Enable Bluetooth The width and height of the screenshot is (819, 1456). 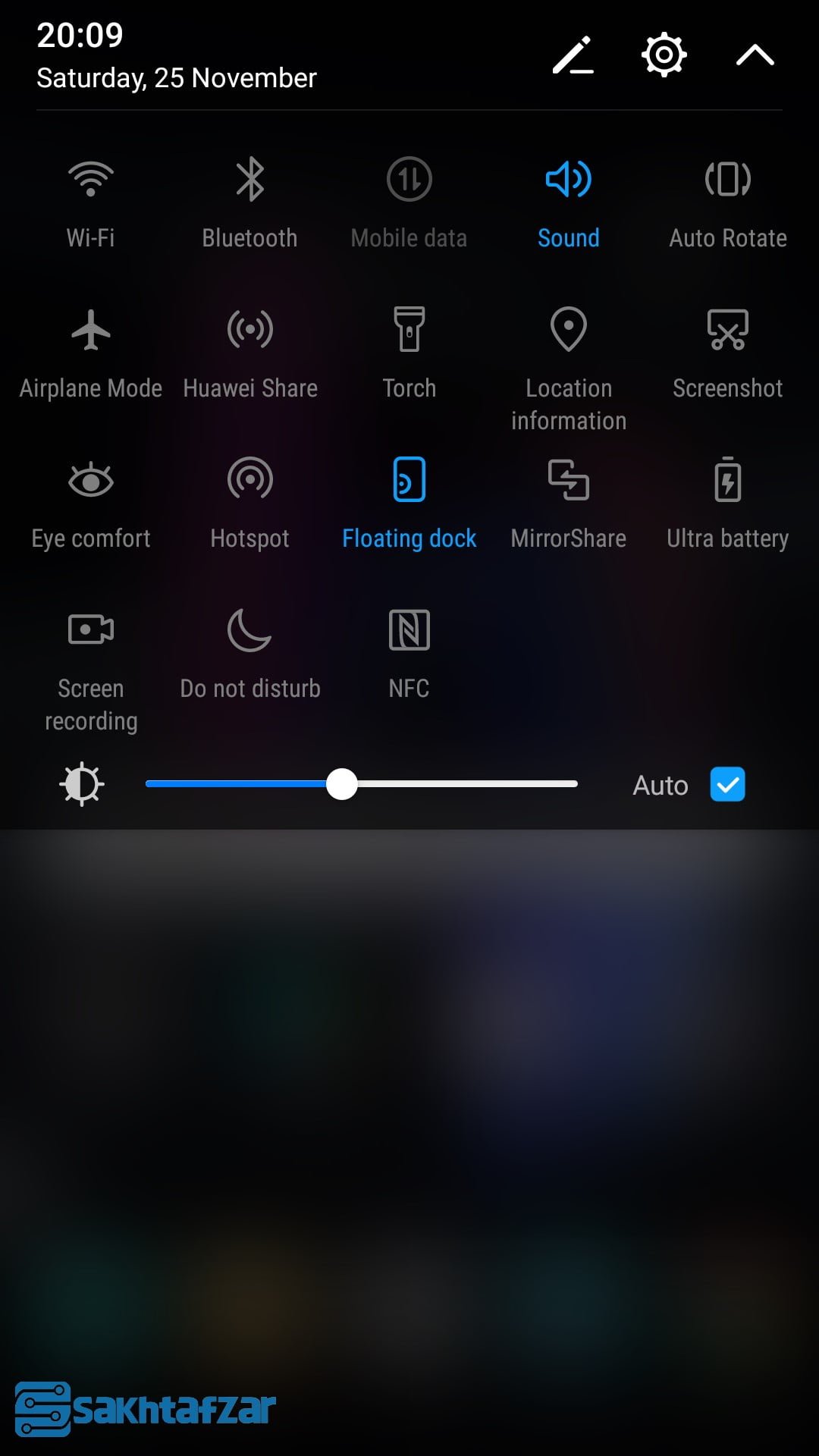(x=249, y=180)
